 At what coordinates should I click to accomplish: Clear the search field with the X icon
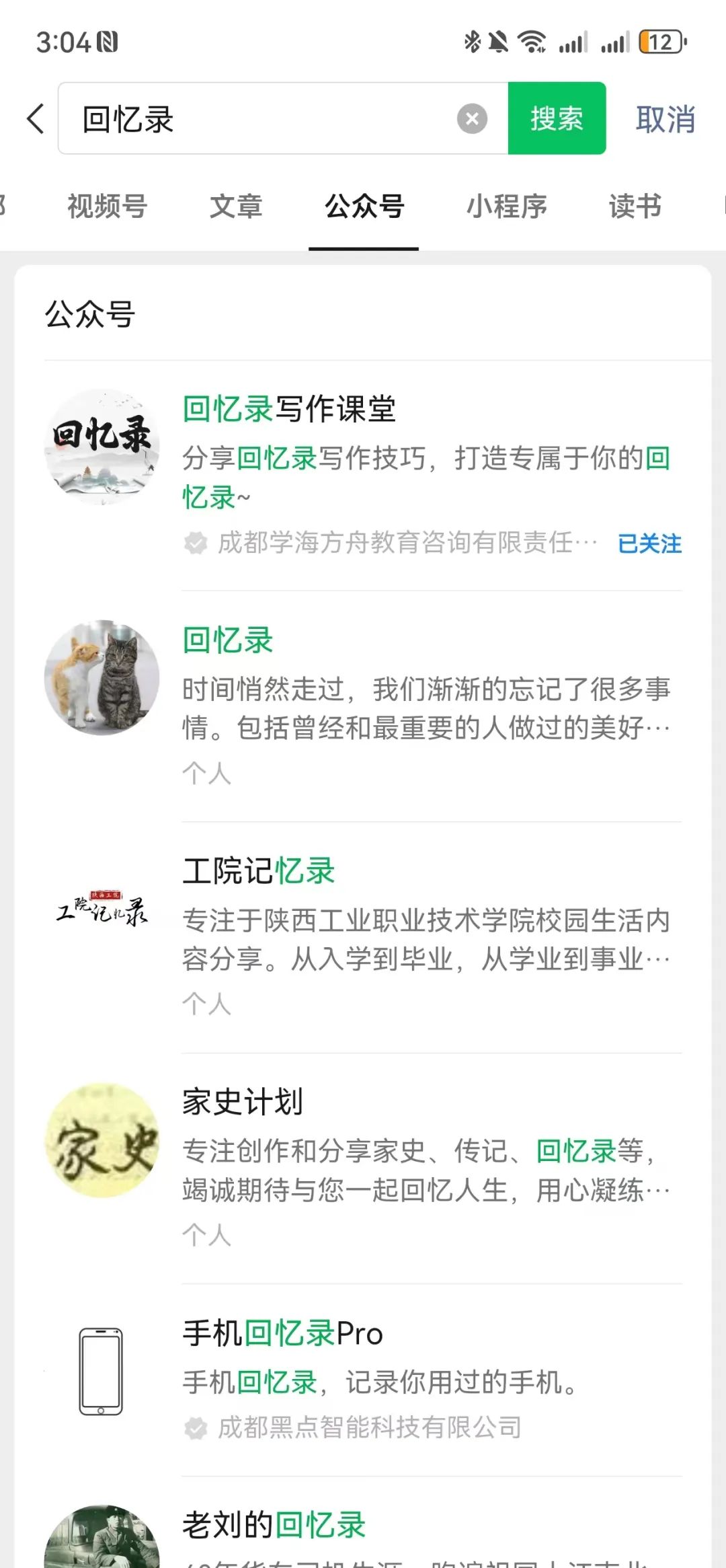[x=473, y=119]
